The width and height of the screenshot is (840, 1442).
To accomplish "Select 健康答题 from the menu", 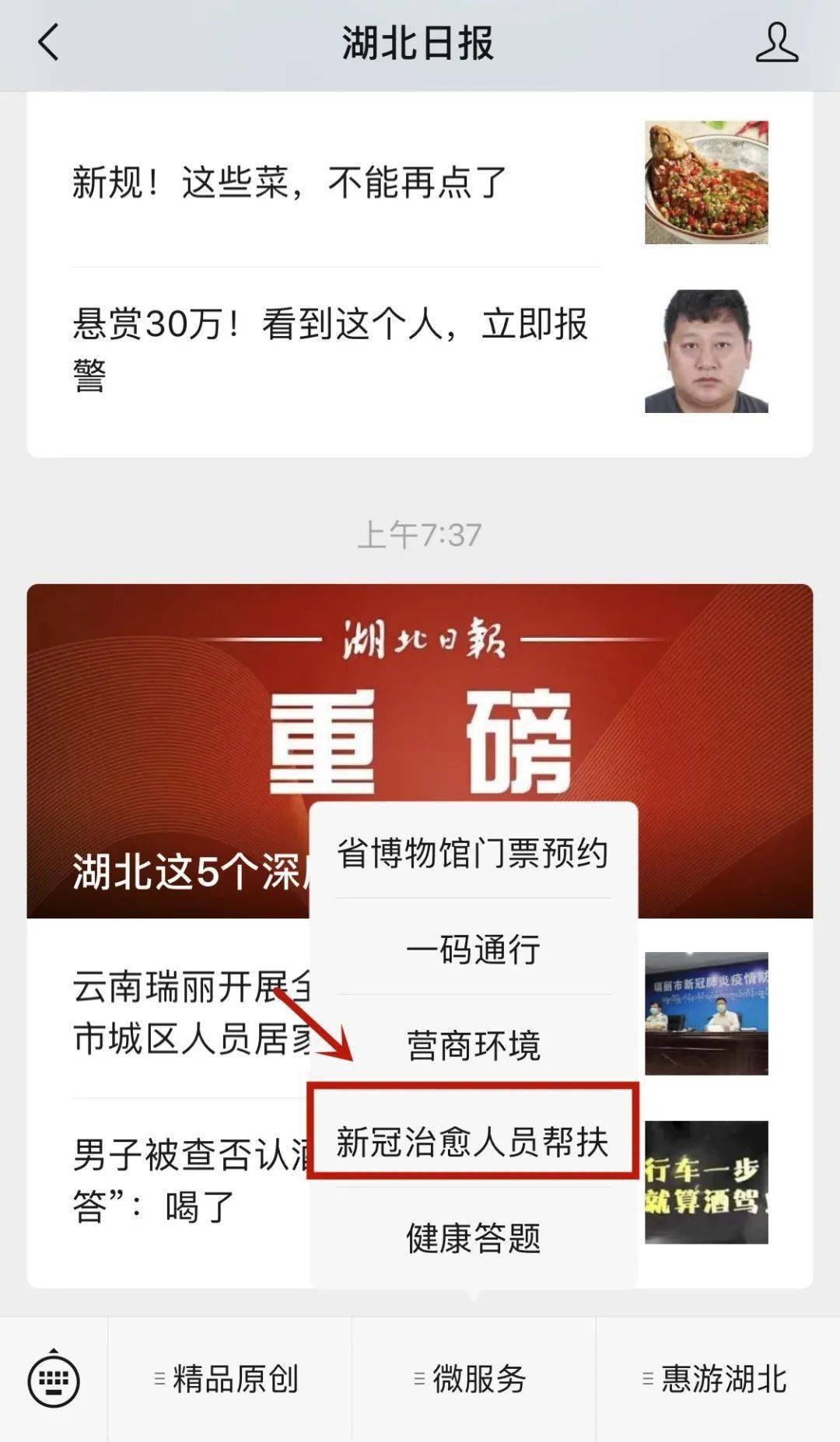I will pyautogui.click(x=473, y=1237).
